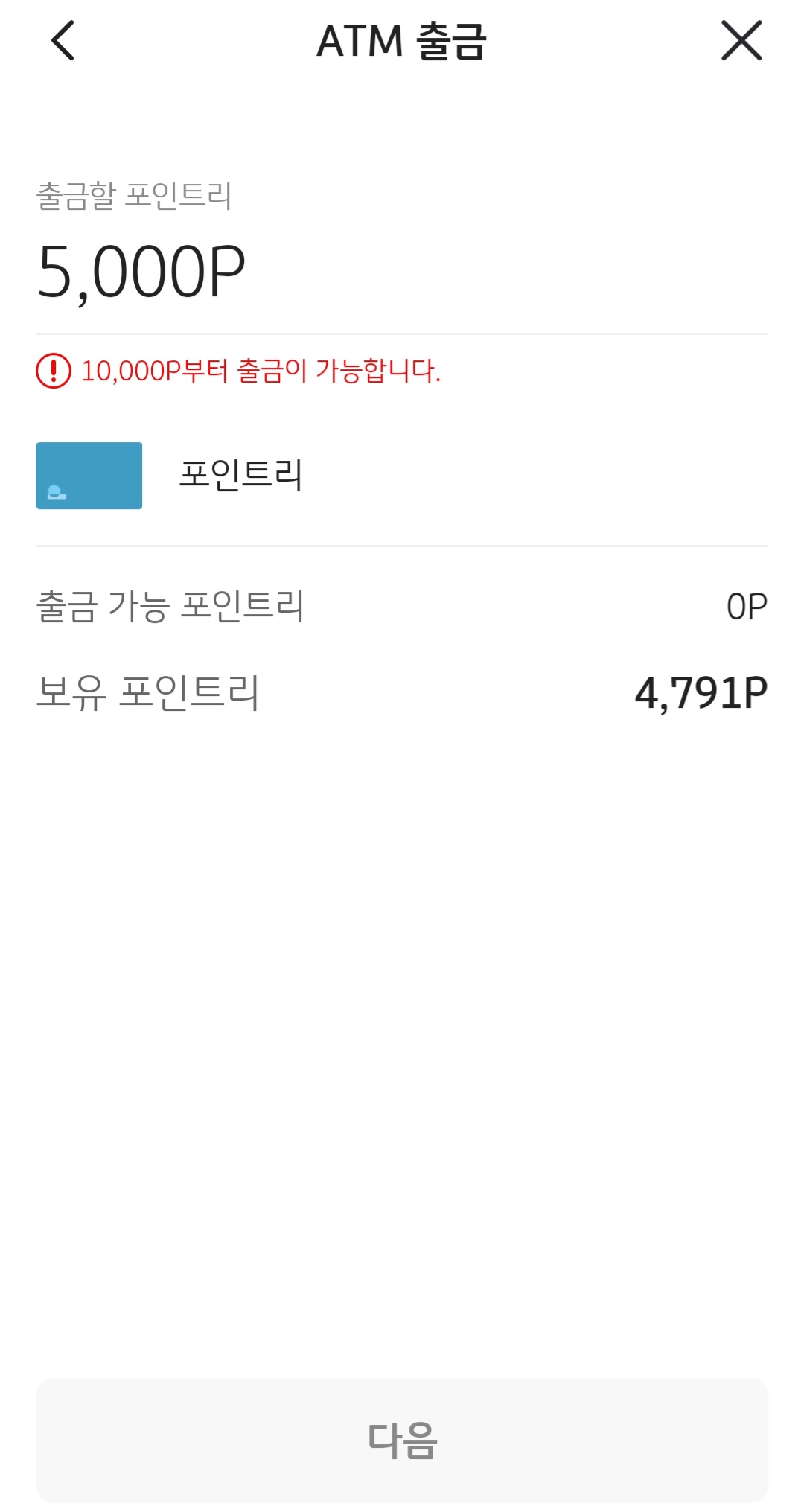Select the account section area
The height and width of the screenshot is (1512, 801).
pyautogui.click(x=400, y=475)
